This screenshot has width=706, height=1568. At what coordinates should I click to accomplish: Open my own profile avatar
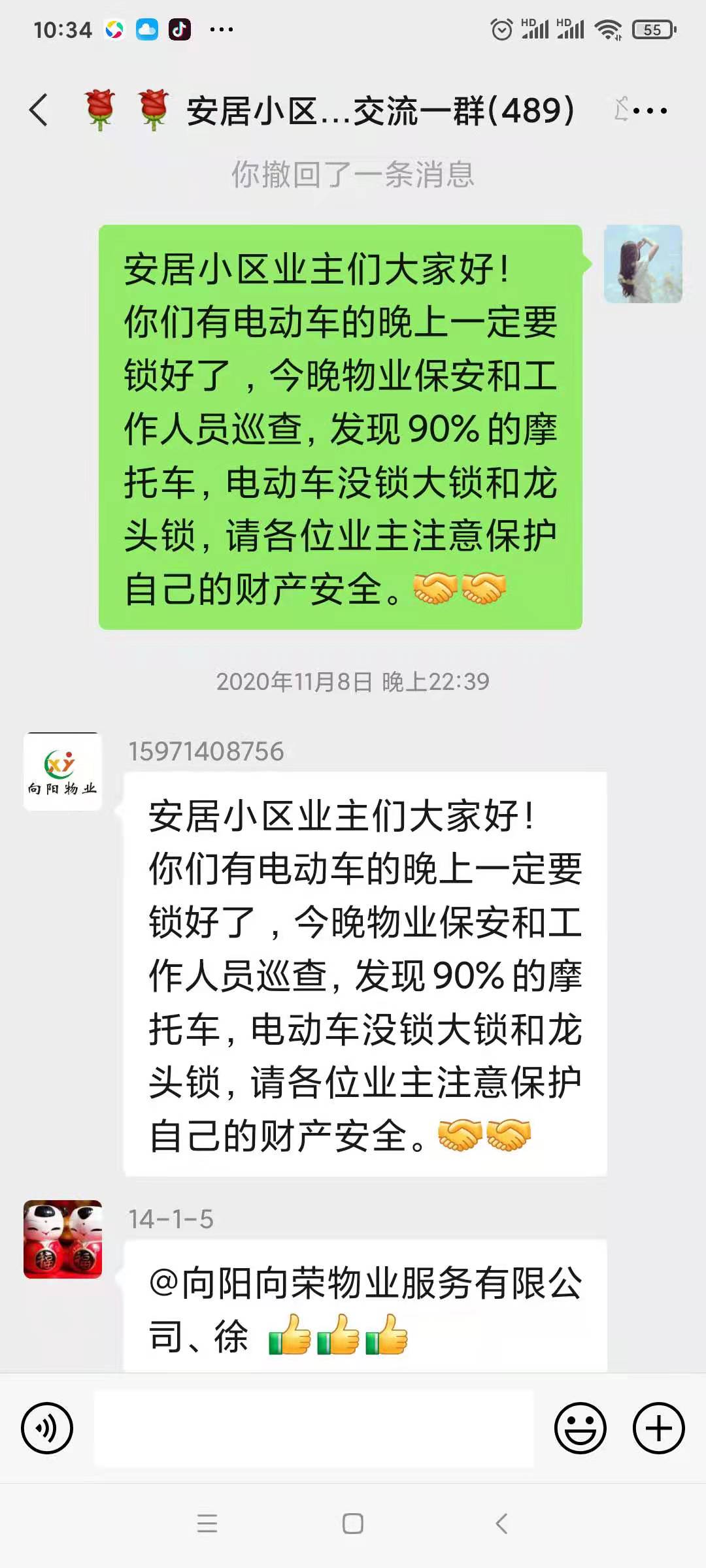643,264
